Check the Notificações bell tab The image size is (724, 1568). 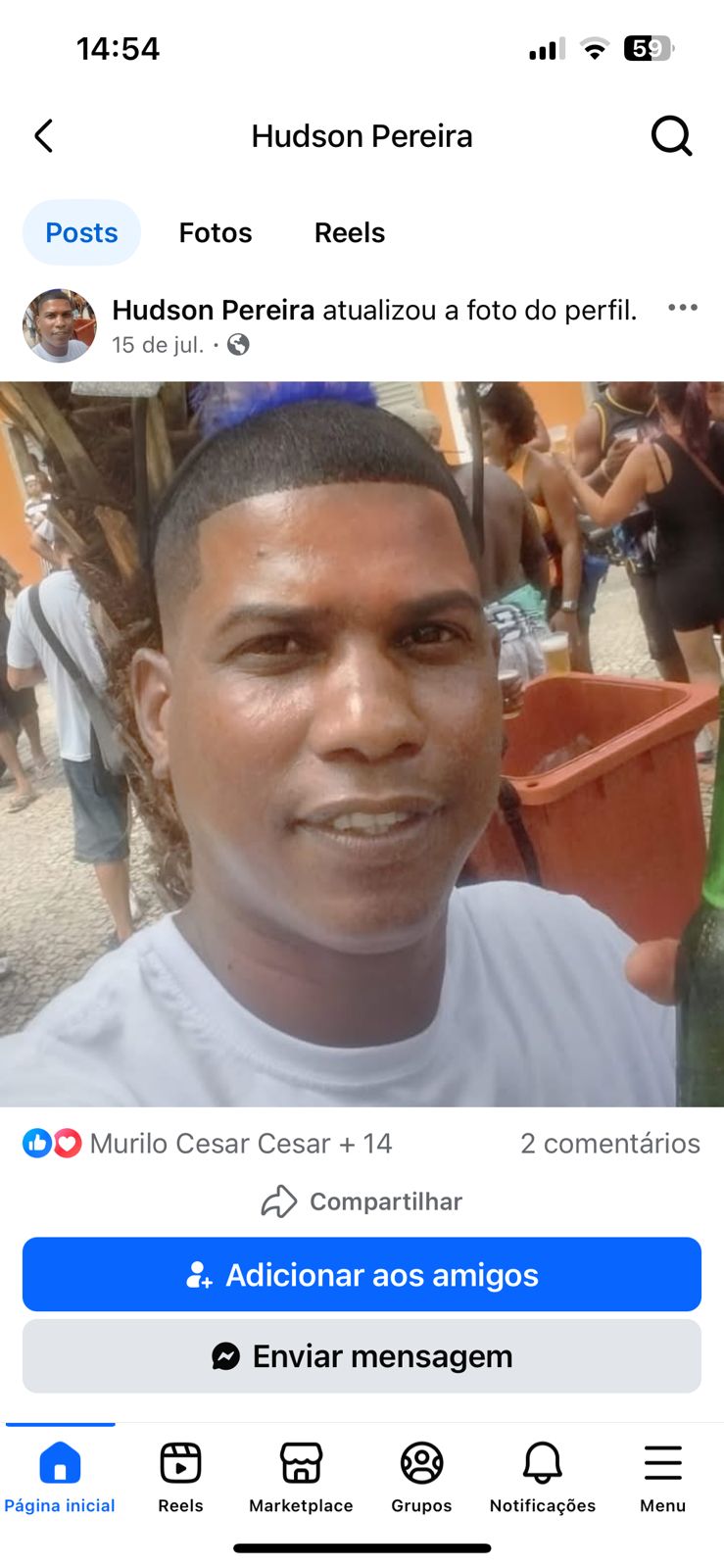[542, 1476]
